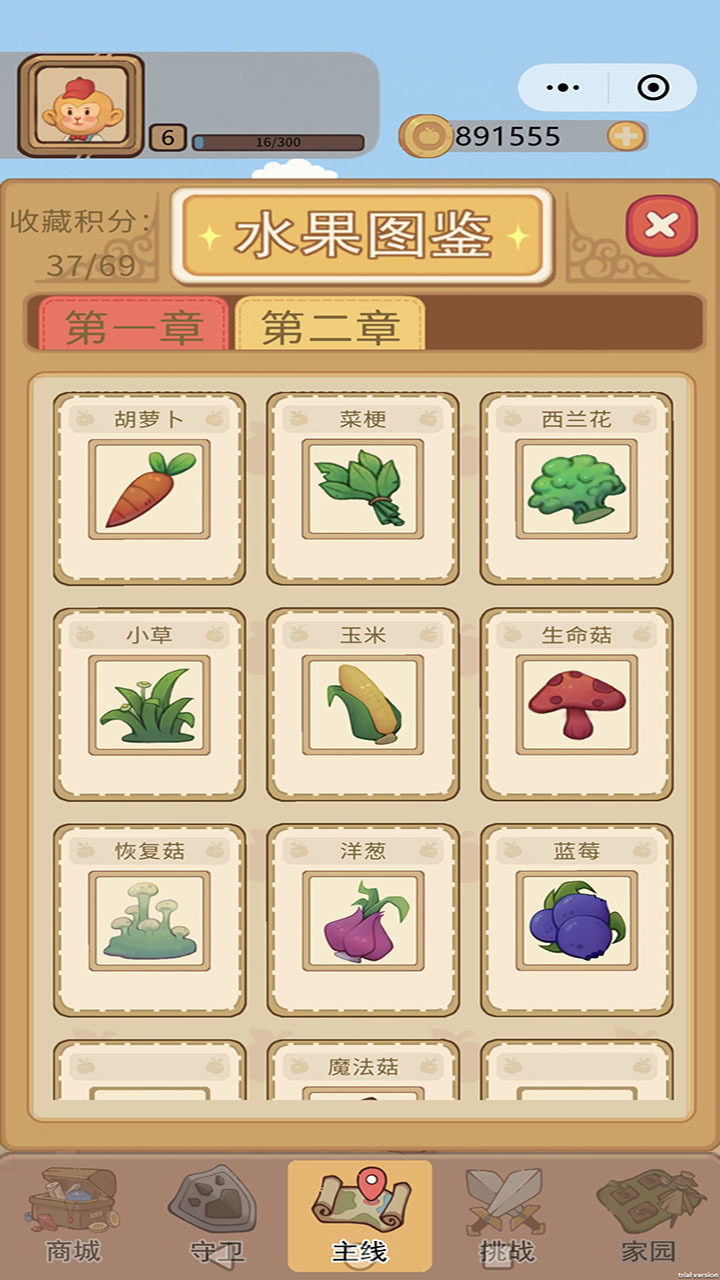The width and height of the screenshot is (720, 1280).
Task: Add more coins with the plus button
Action: pyautogui.click(x=626, y=136)
